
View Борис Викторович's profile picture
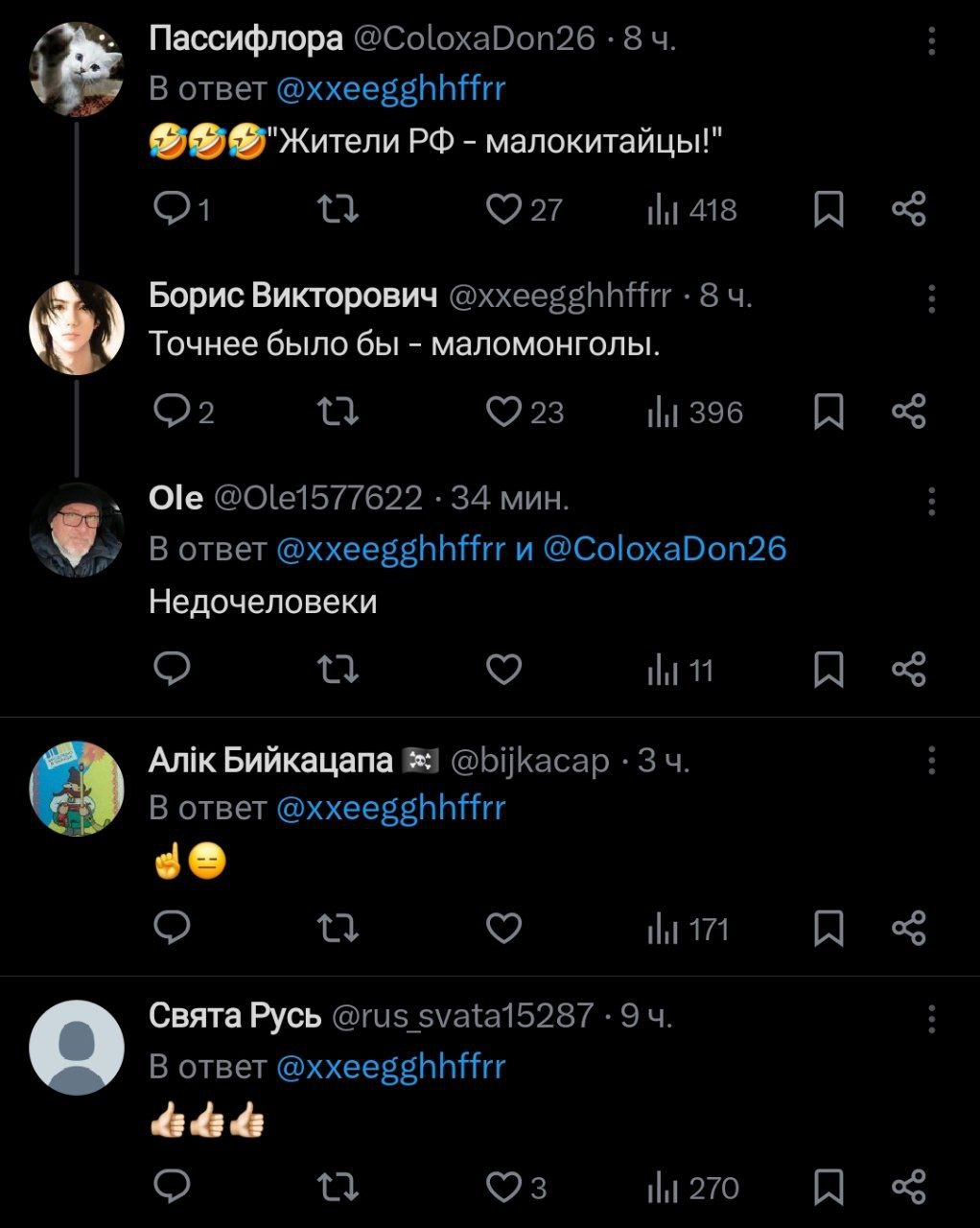77,327
